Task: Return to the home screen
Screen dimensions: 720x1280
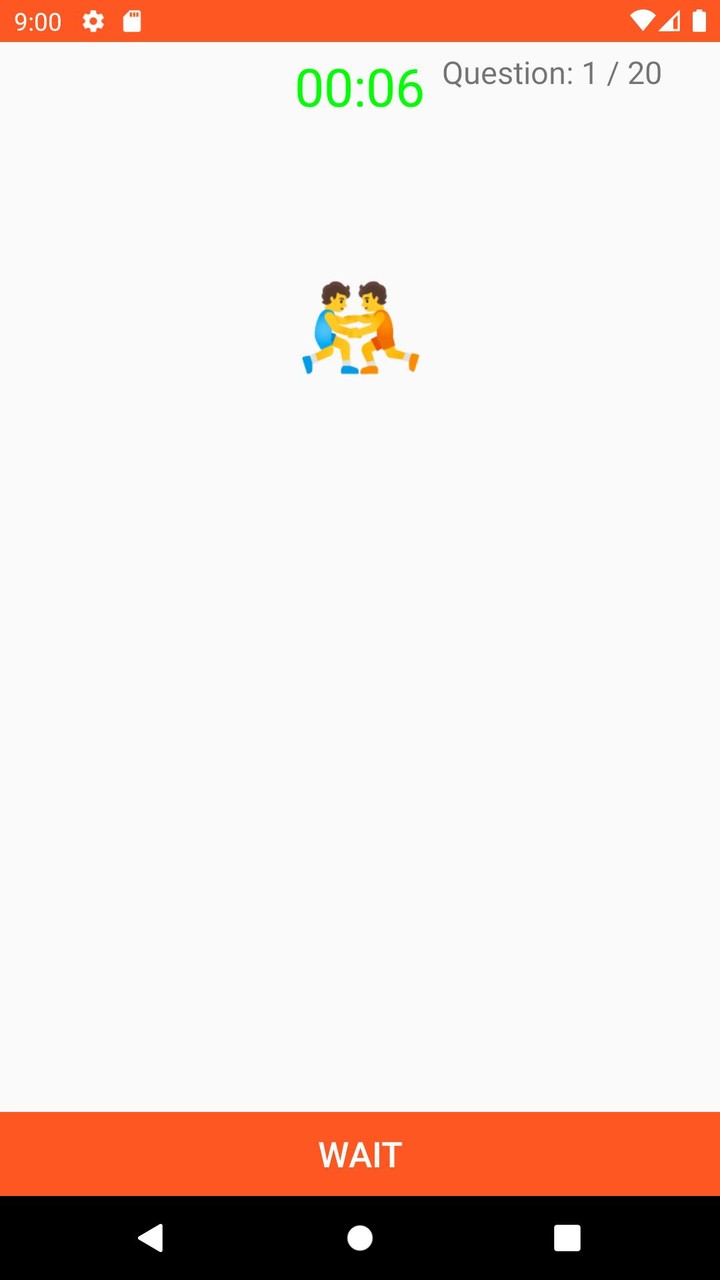Action: click(x=360, y=1238)
